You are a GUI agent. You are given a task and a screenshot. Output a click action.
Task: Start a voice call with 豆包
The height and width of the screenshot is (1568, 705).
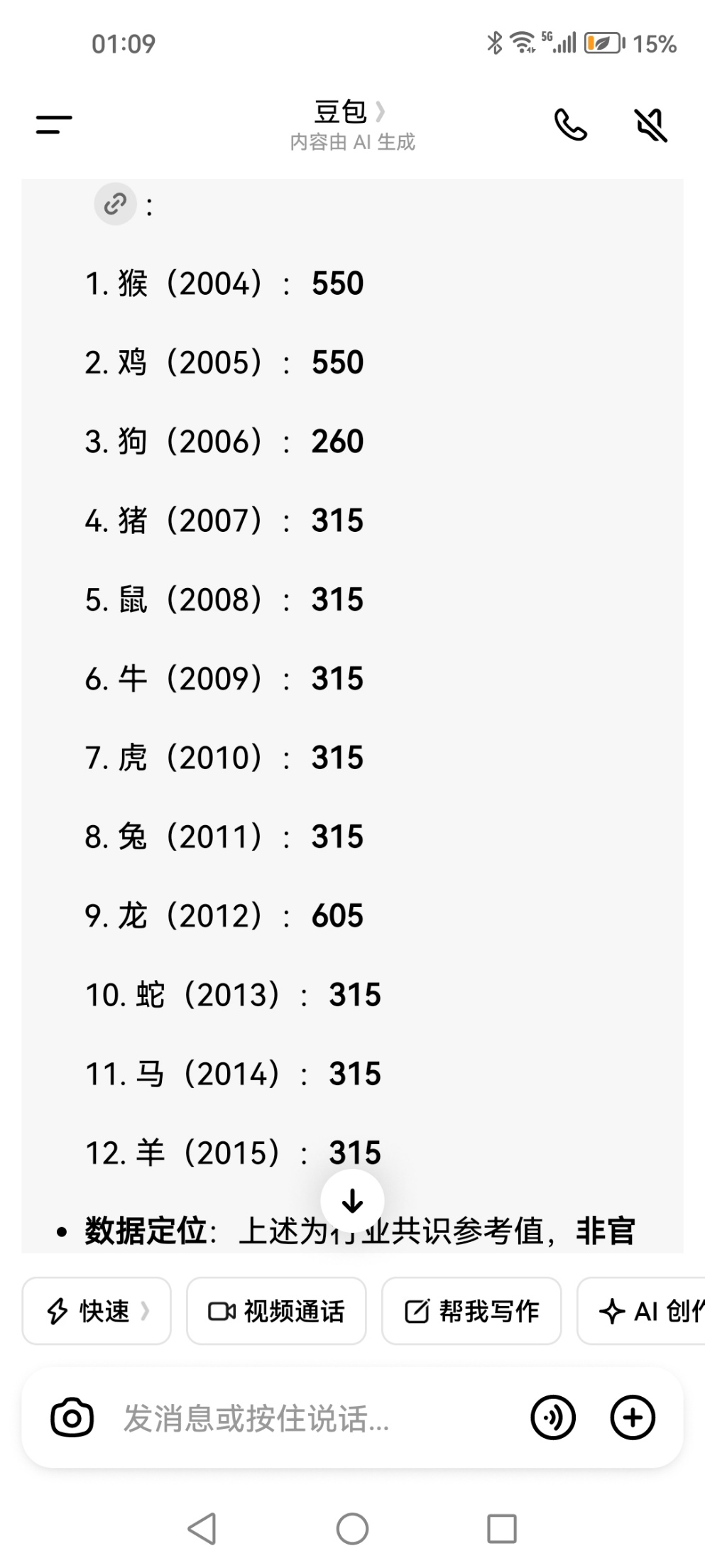tap(570, 125)
